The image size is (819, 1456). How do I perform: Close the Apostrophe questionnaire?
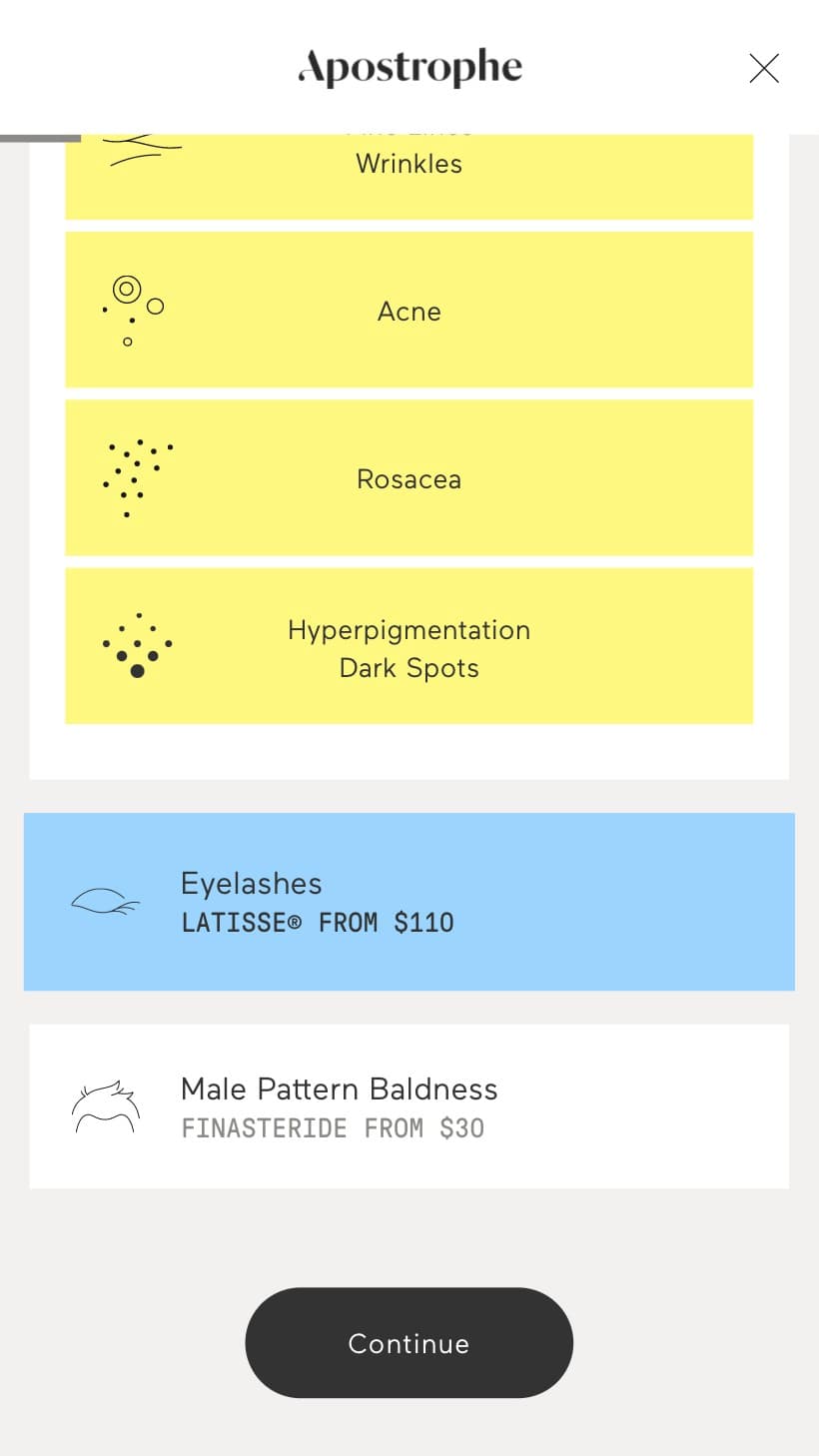[x=764, y=68]
